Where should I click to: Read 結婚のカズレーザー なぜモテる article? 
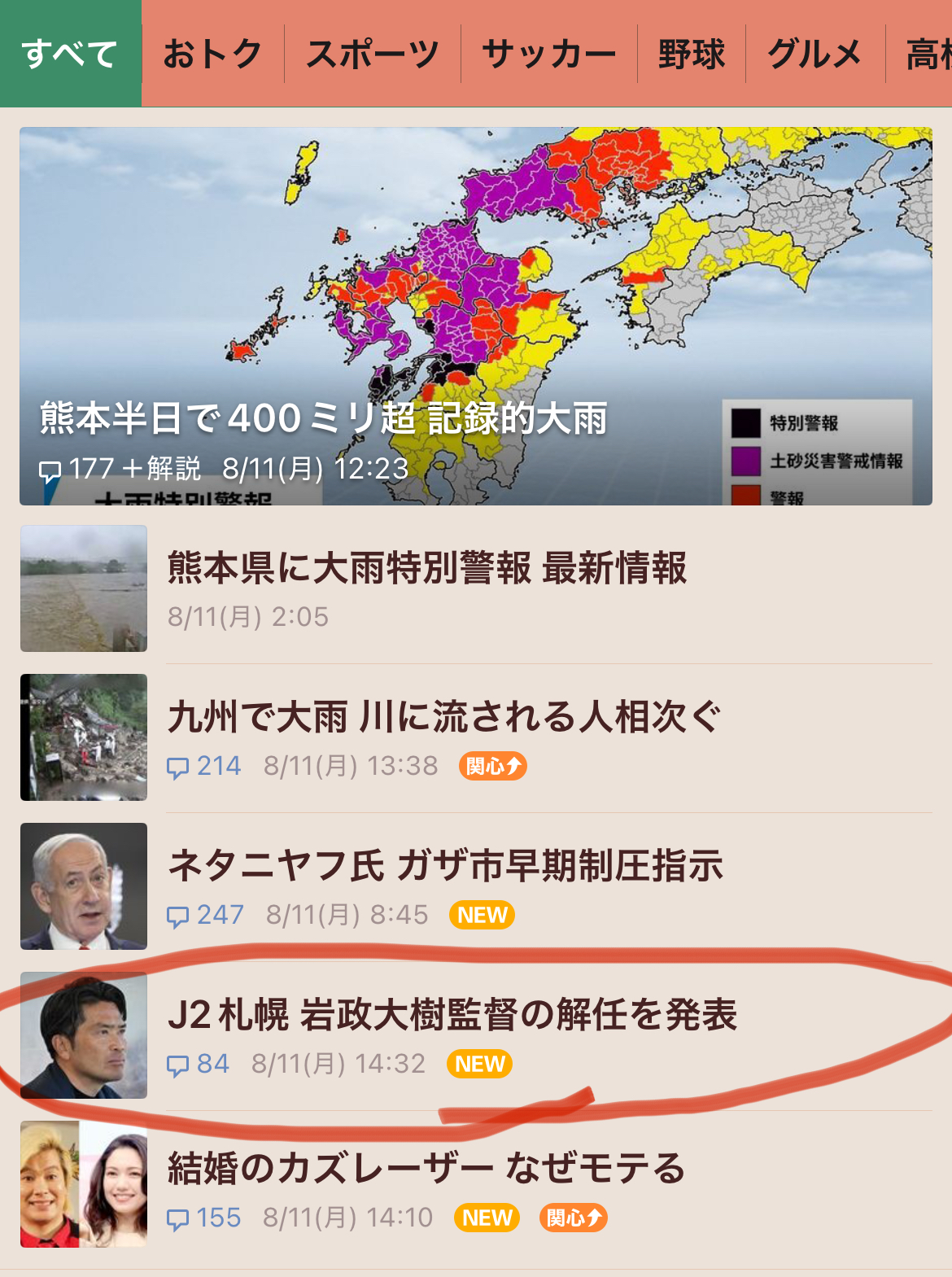click(426, 1169)
